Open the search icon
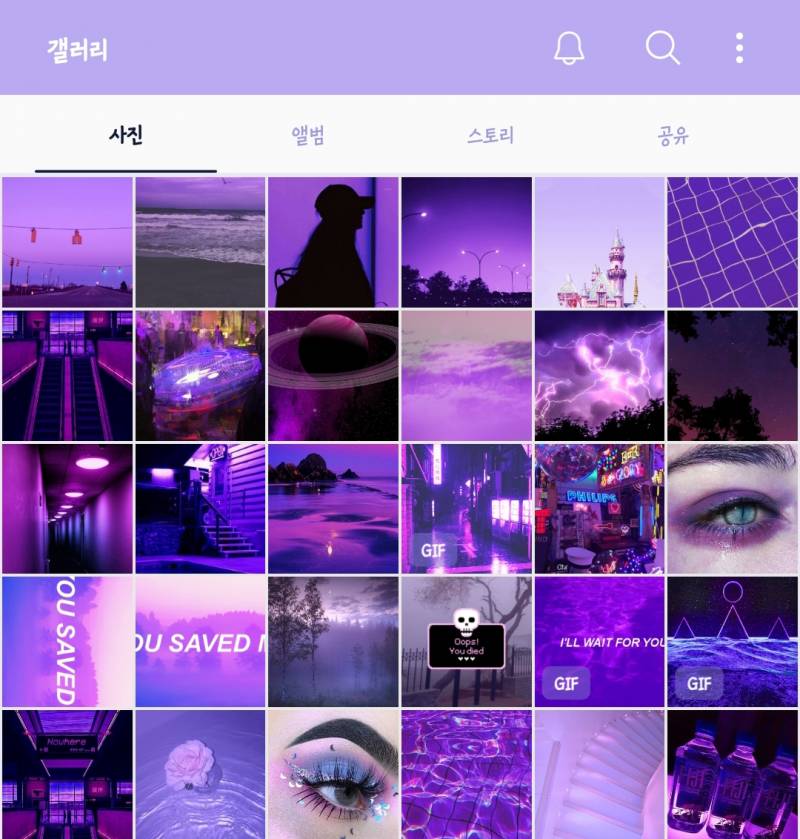This screenshot has width=800, height=839. coord(663,48)
